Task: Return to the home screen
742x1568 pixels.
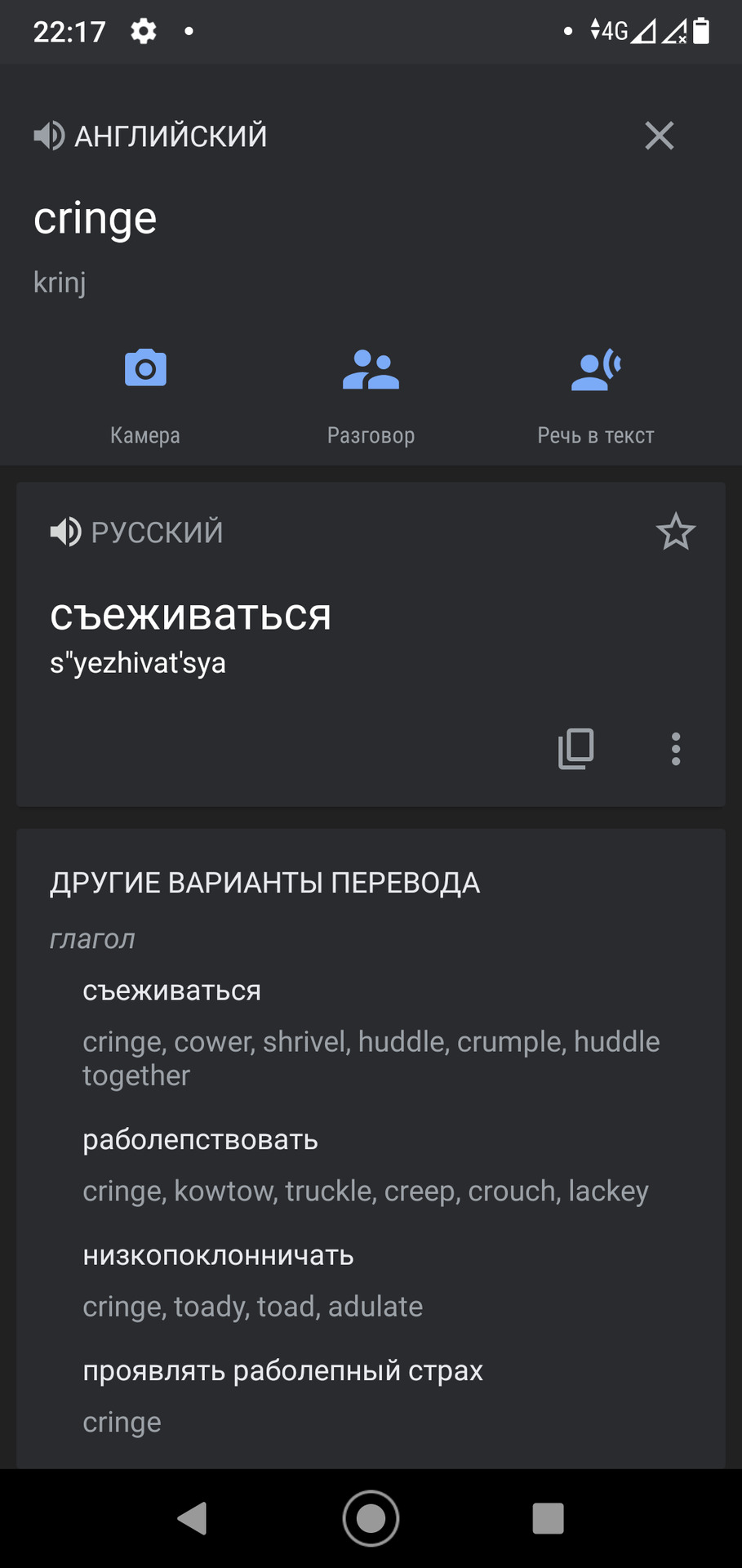Action: pyautogui.click(x=371, y=1519)
